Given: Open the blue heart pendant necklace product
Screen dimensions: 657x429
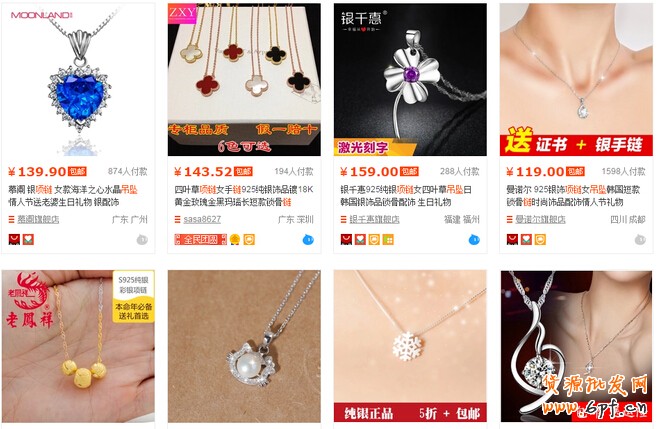Looking at the screenshot, I should [78, 80].
